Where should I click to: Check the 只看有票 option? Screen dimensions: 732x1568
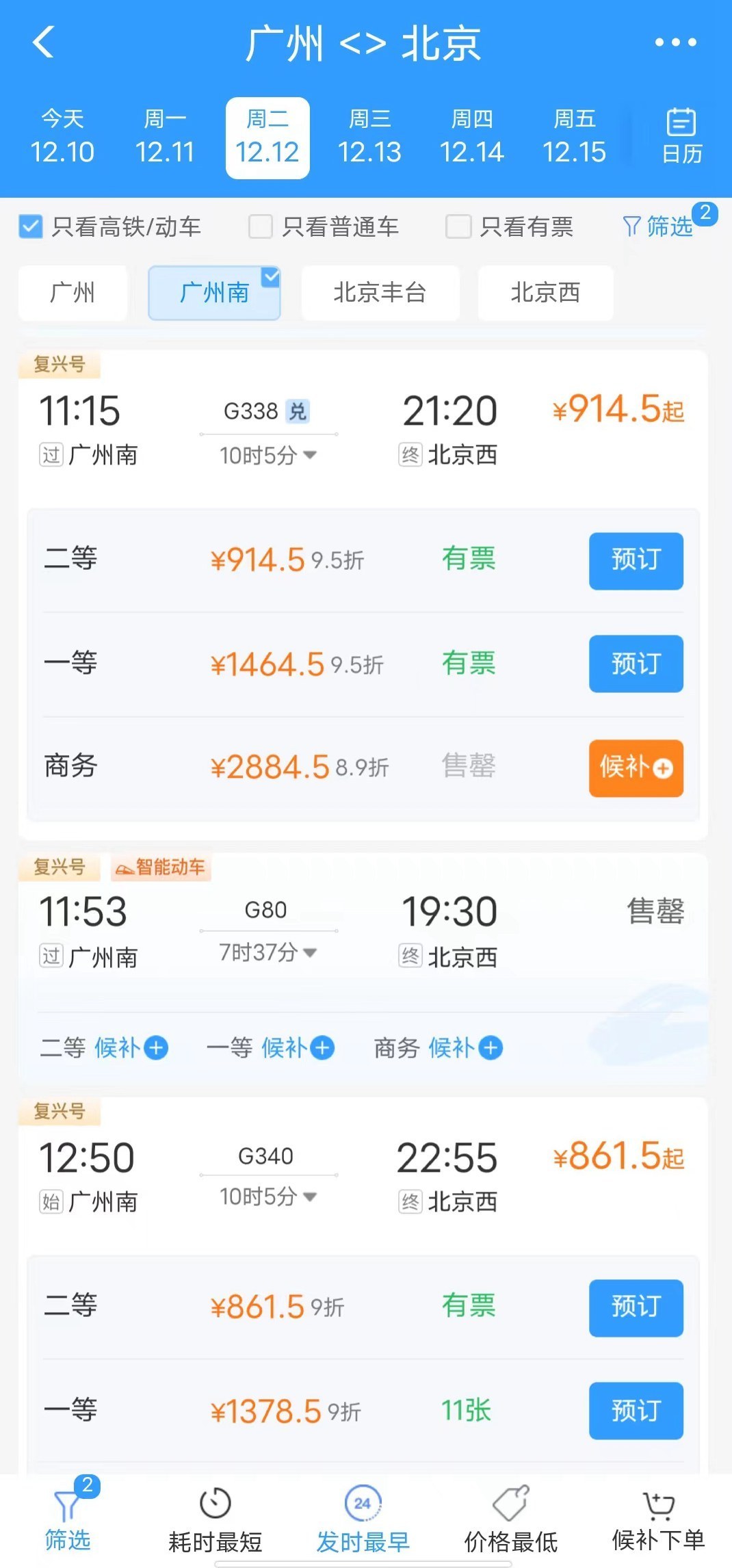tap(458, 226)
